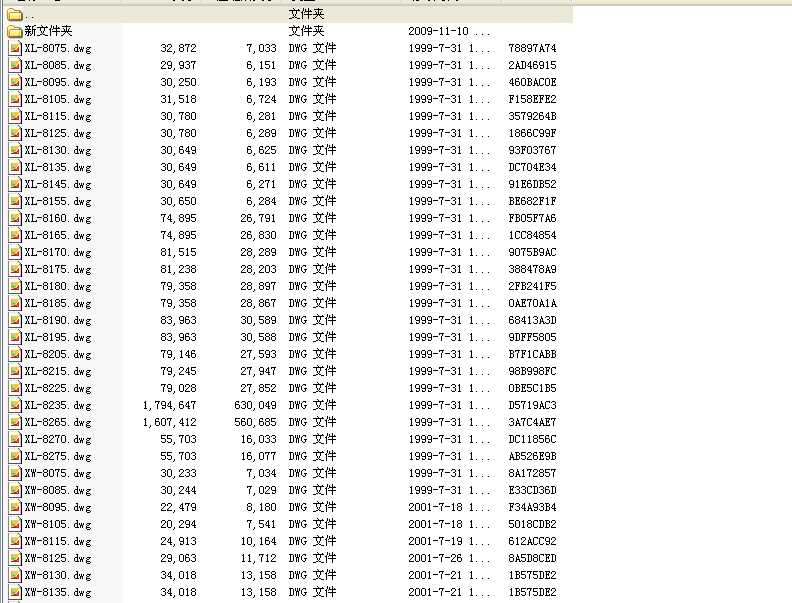Screen dimensions: 792x603
Task: Open the parent folder ".." entry
Action: pos(30,14)
